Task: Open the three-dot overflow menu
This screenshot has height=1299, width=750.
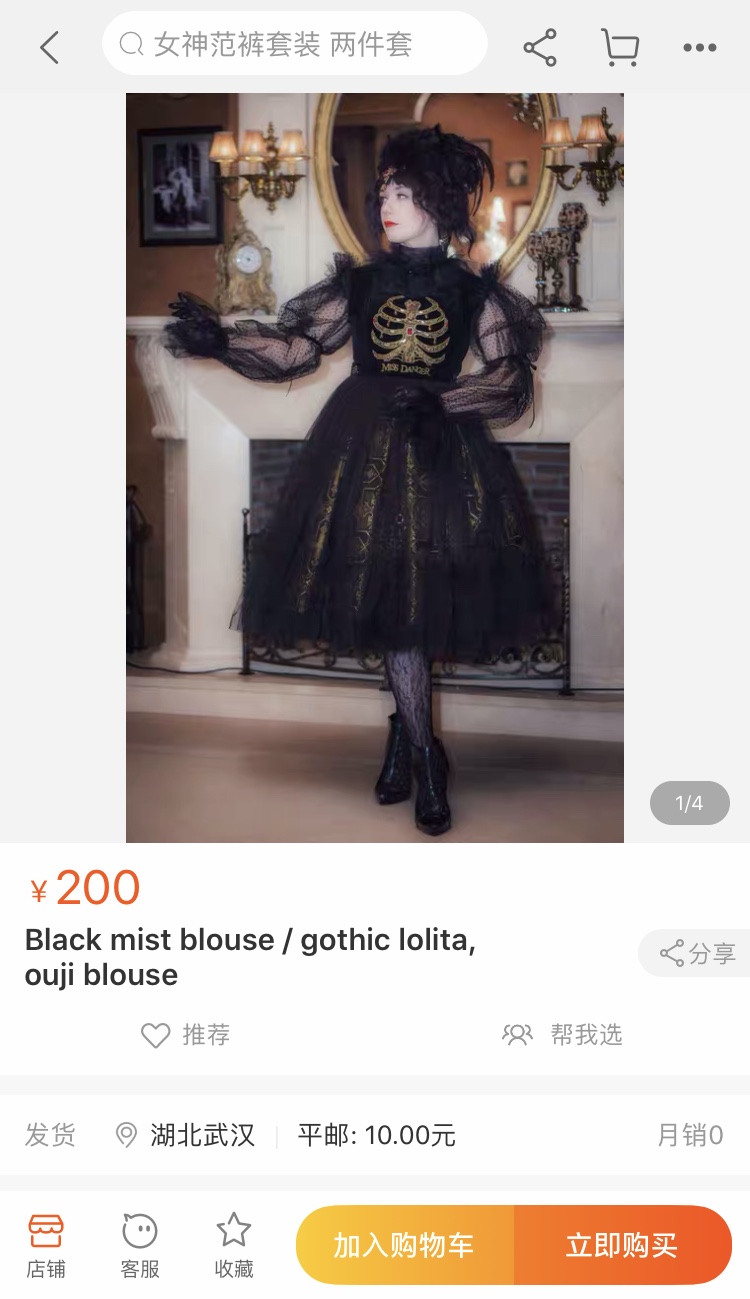Action: (x=699, y=47)
